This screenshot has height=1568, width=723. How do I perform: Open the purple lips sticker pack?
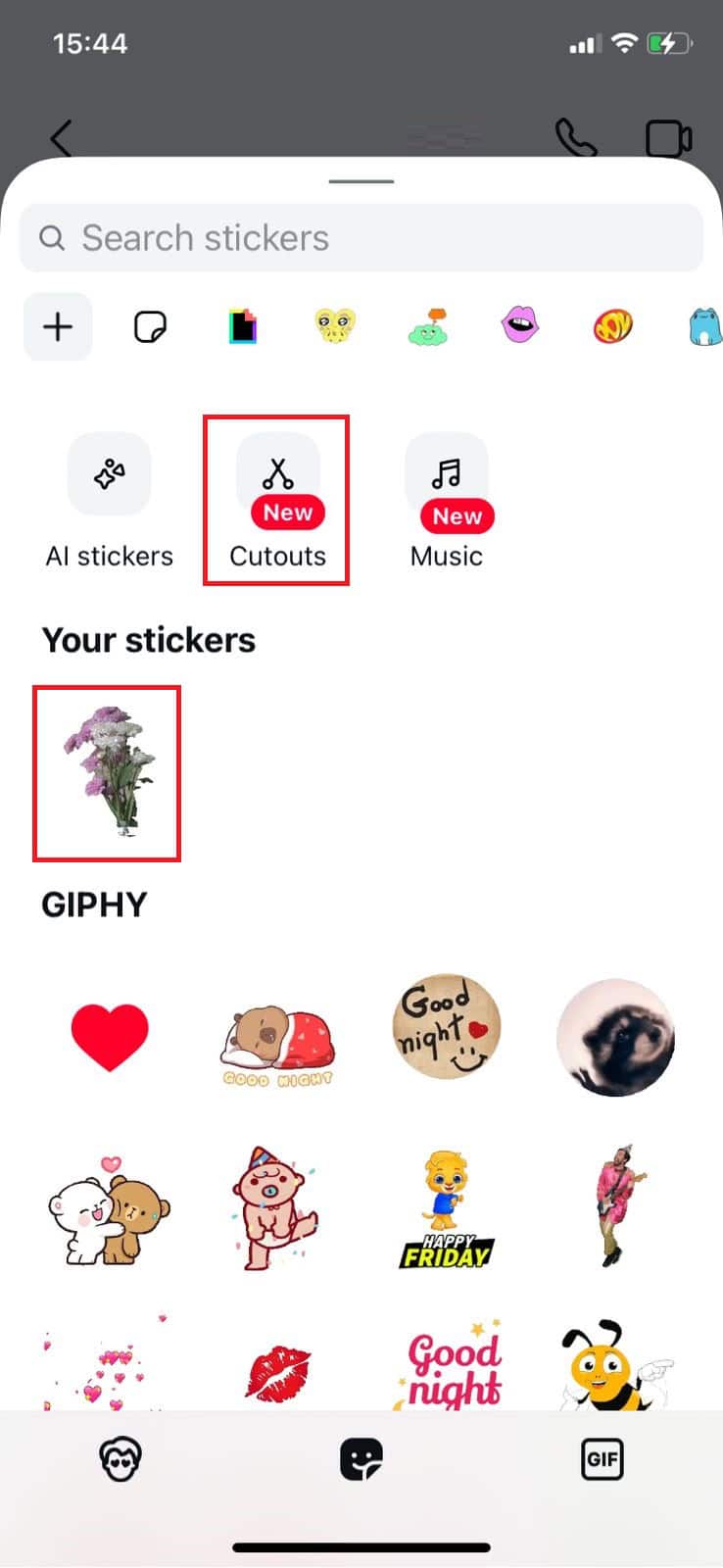520,324
